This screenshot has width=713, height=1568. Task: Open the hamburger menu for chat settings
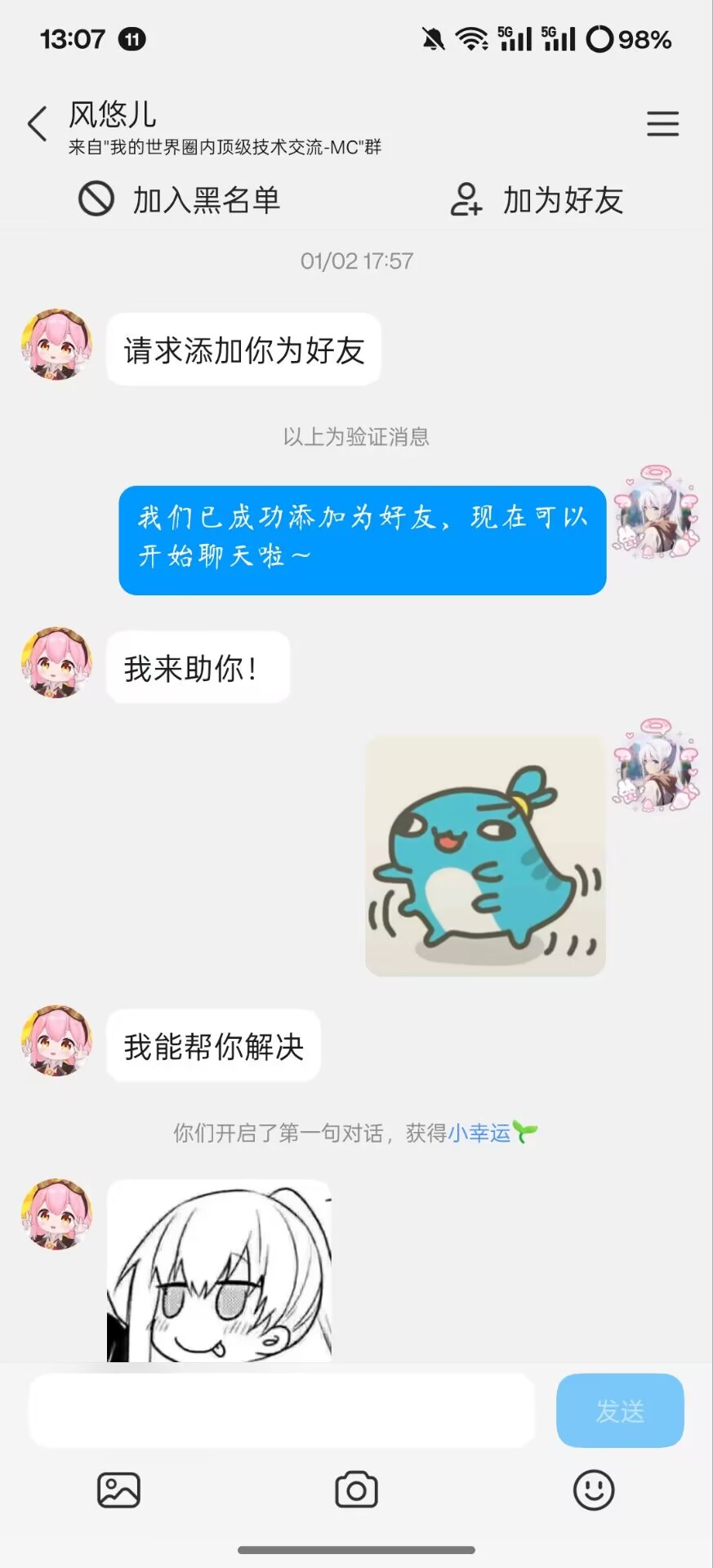coord(662,124)
